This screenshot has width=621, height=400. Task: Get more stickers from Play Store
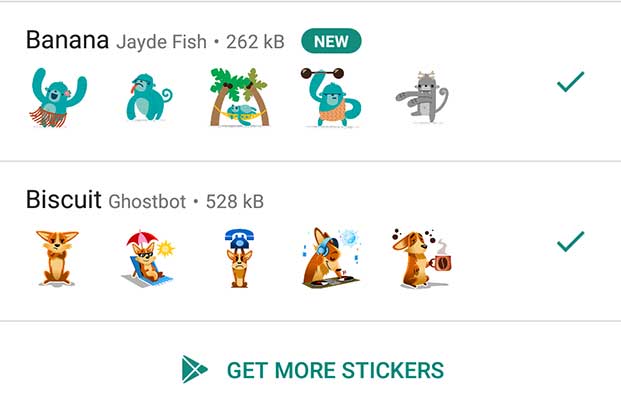click(x=313, y=370)
